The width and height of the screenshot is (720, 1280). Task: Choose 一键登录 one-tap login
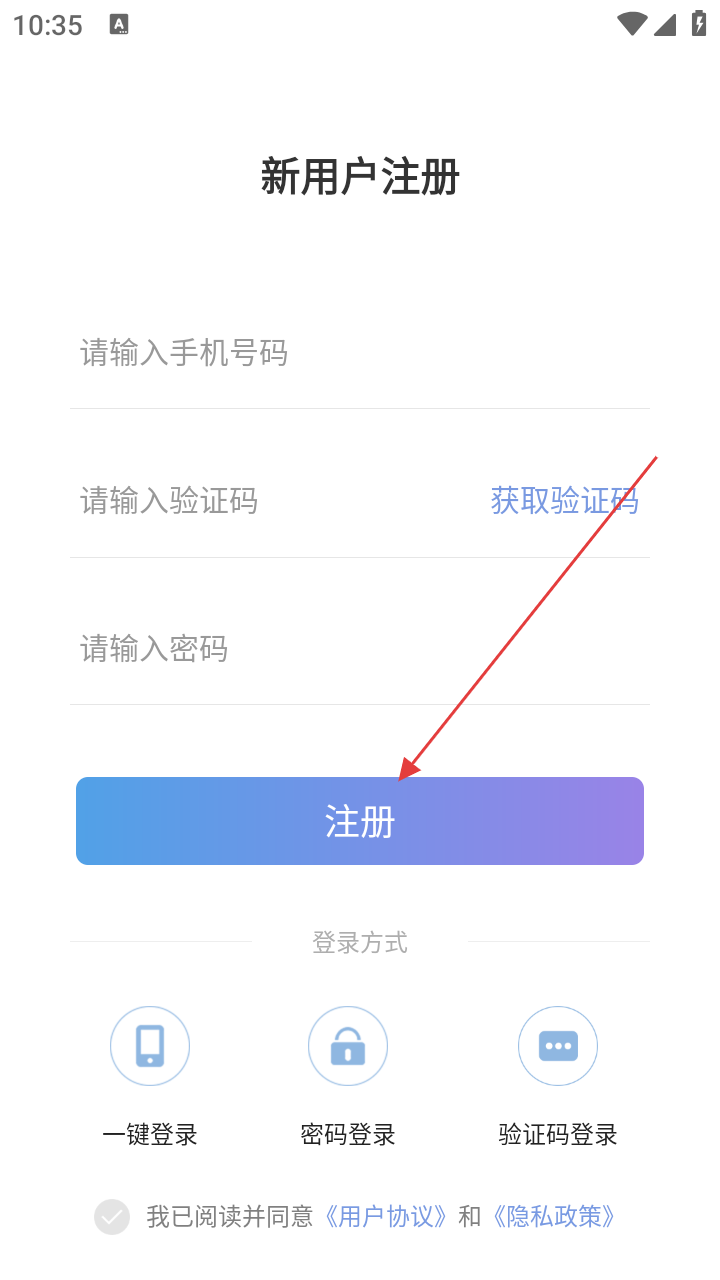[x=150, y=1046]
